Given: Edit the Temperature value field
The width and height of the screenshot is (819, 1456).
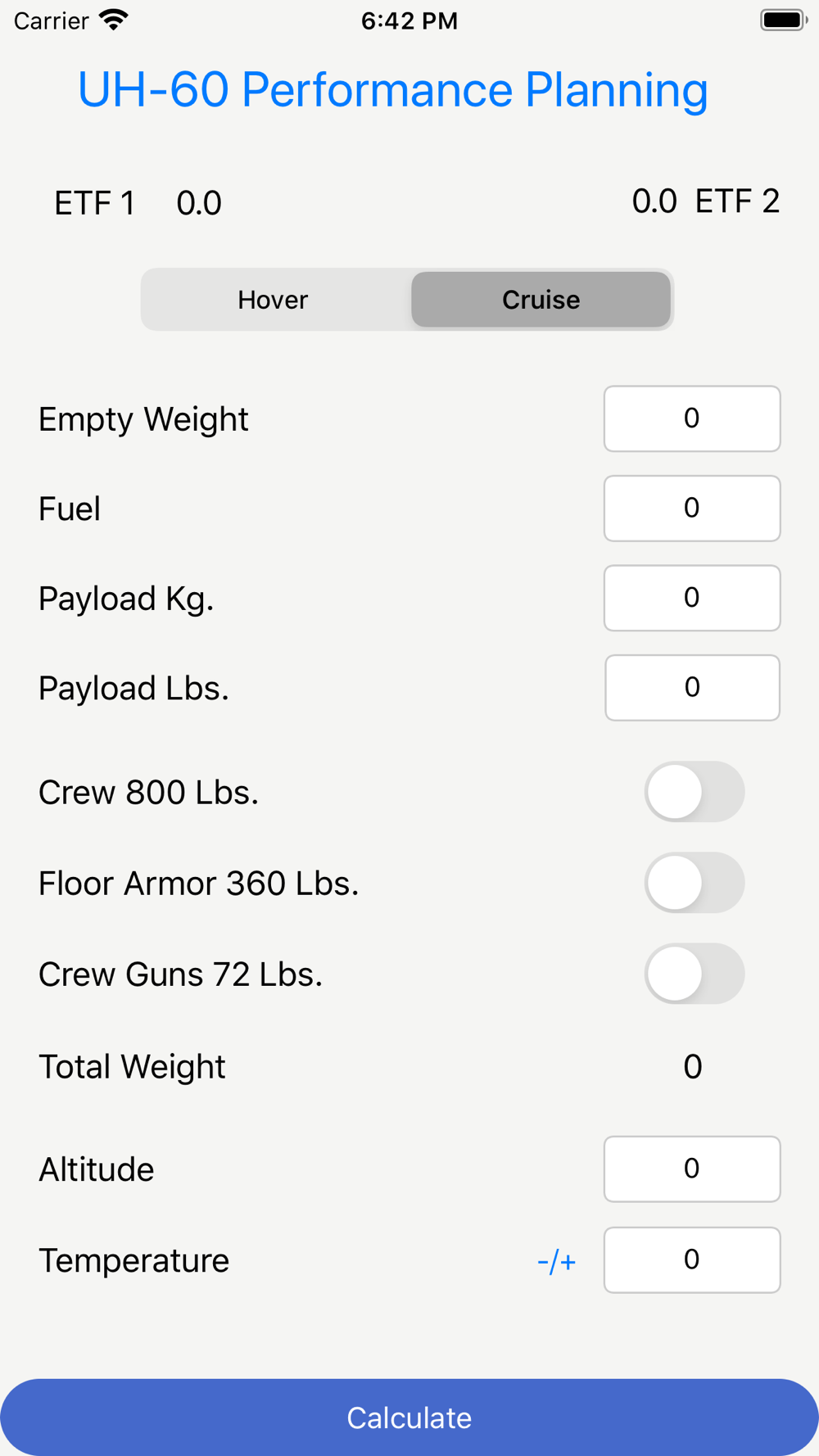Looking at the screenshot, I should click(x=692, y=1259).
